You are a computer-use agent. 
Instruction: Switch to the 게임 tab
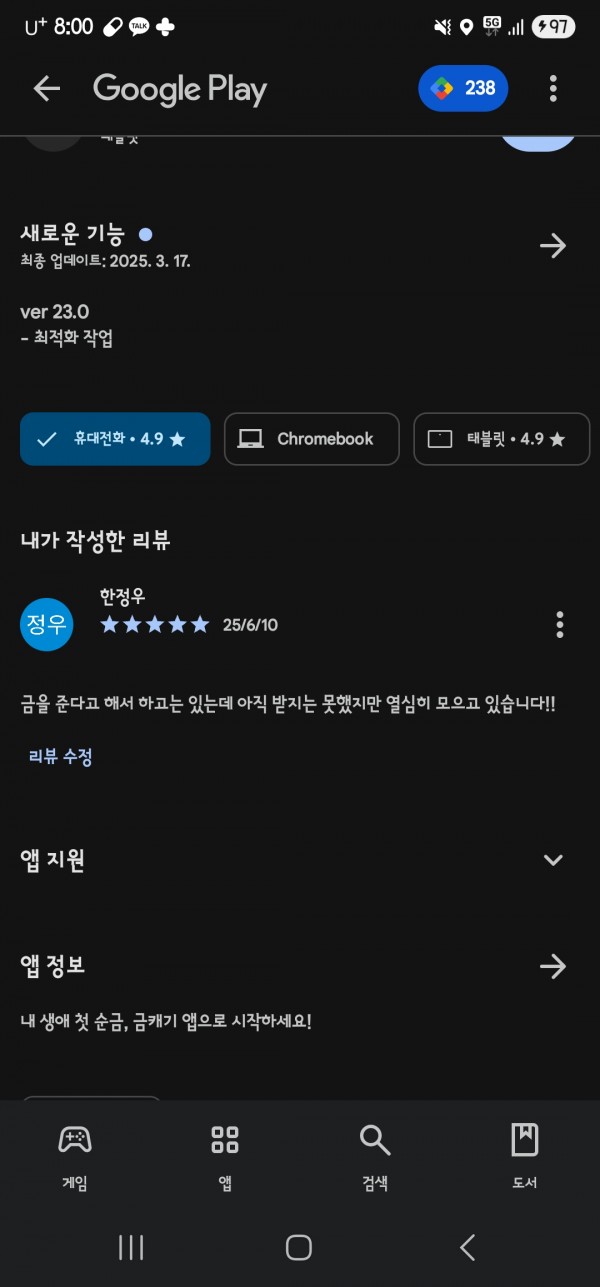coord(75,1156)
